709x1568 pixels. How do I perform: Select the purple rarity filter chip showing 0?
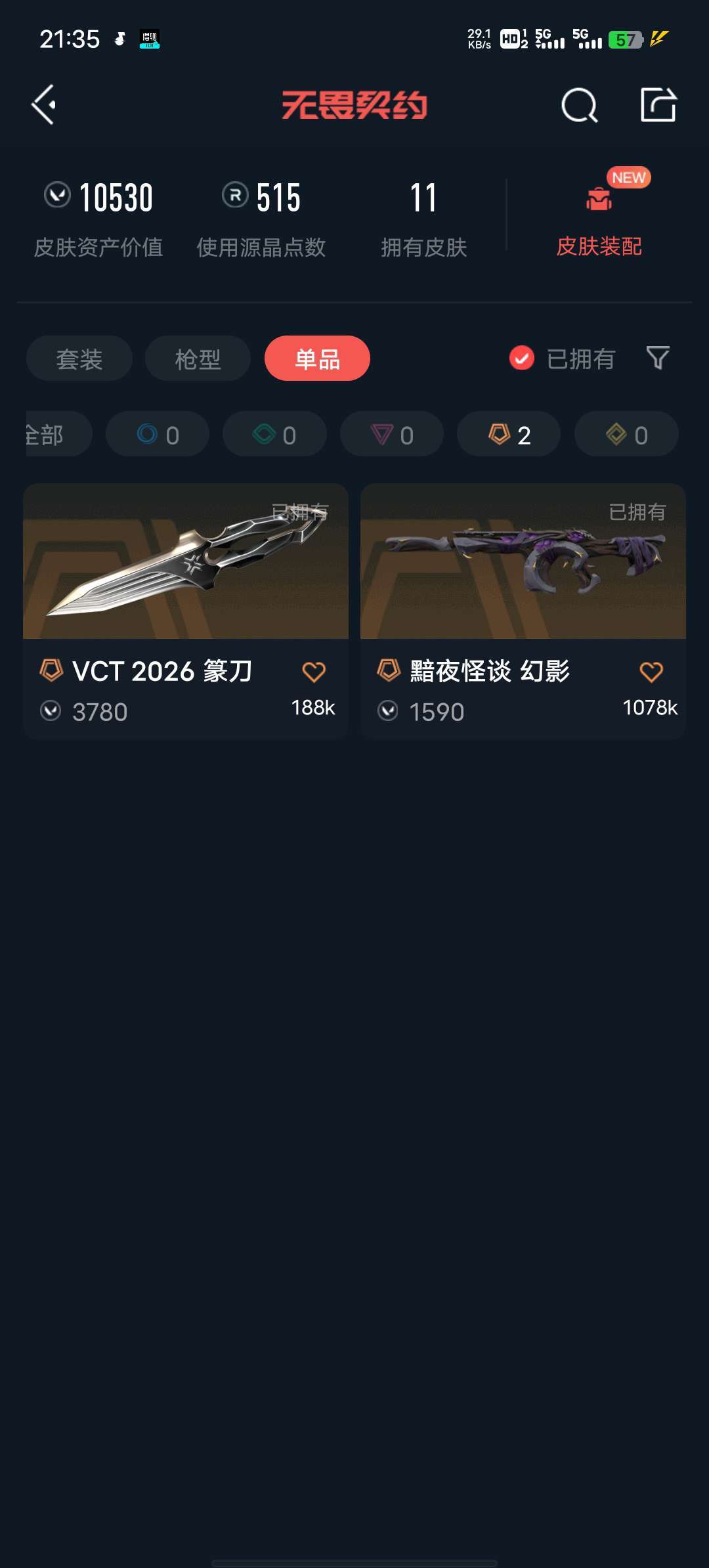click(391, 433)
